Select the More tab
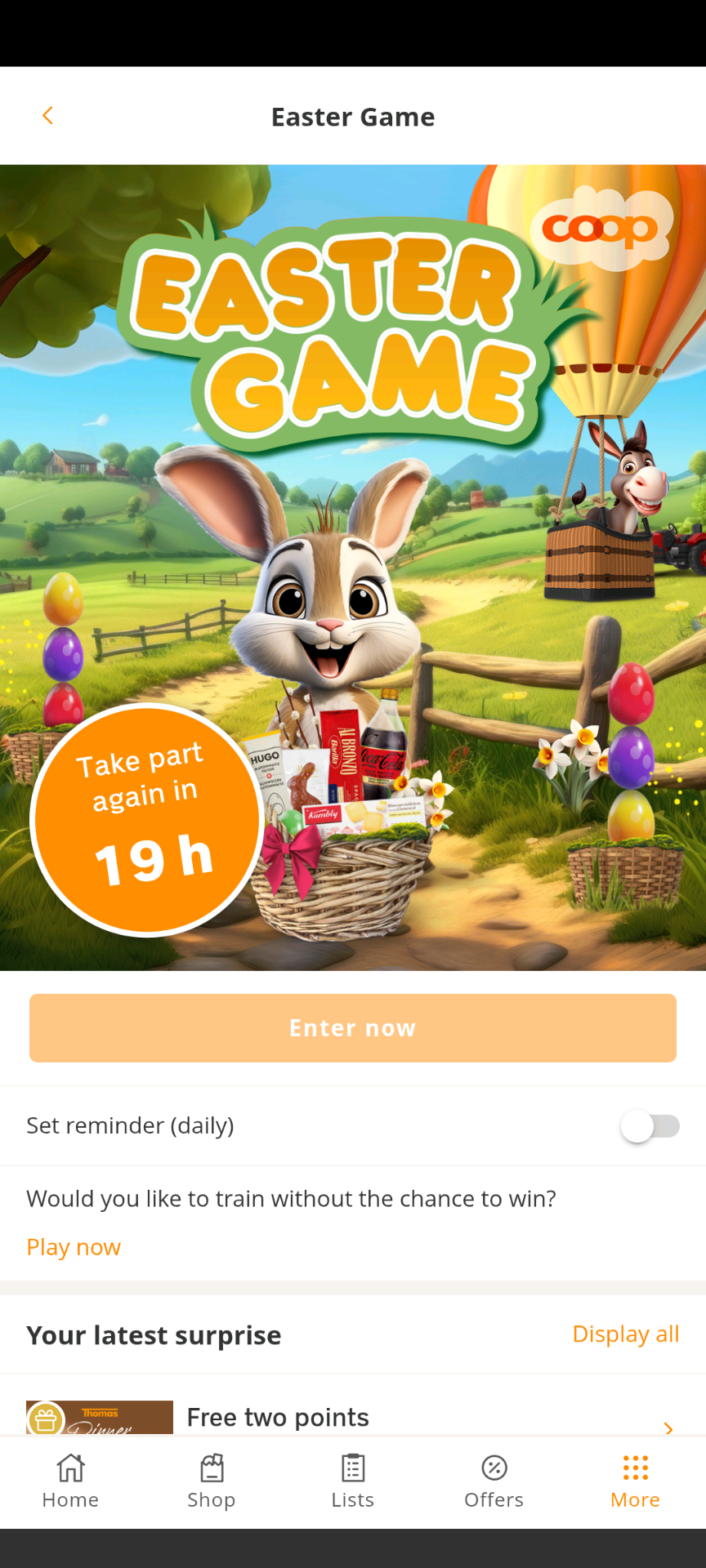This screenshot has height=1568, width=706. 635,1481
